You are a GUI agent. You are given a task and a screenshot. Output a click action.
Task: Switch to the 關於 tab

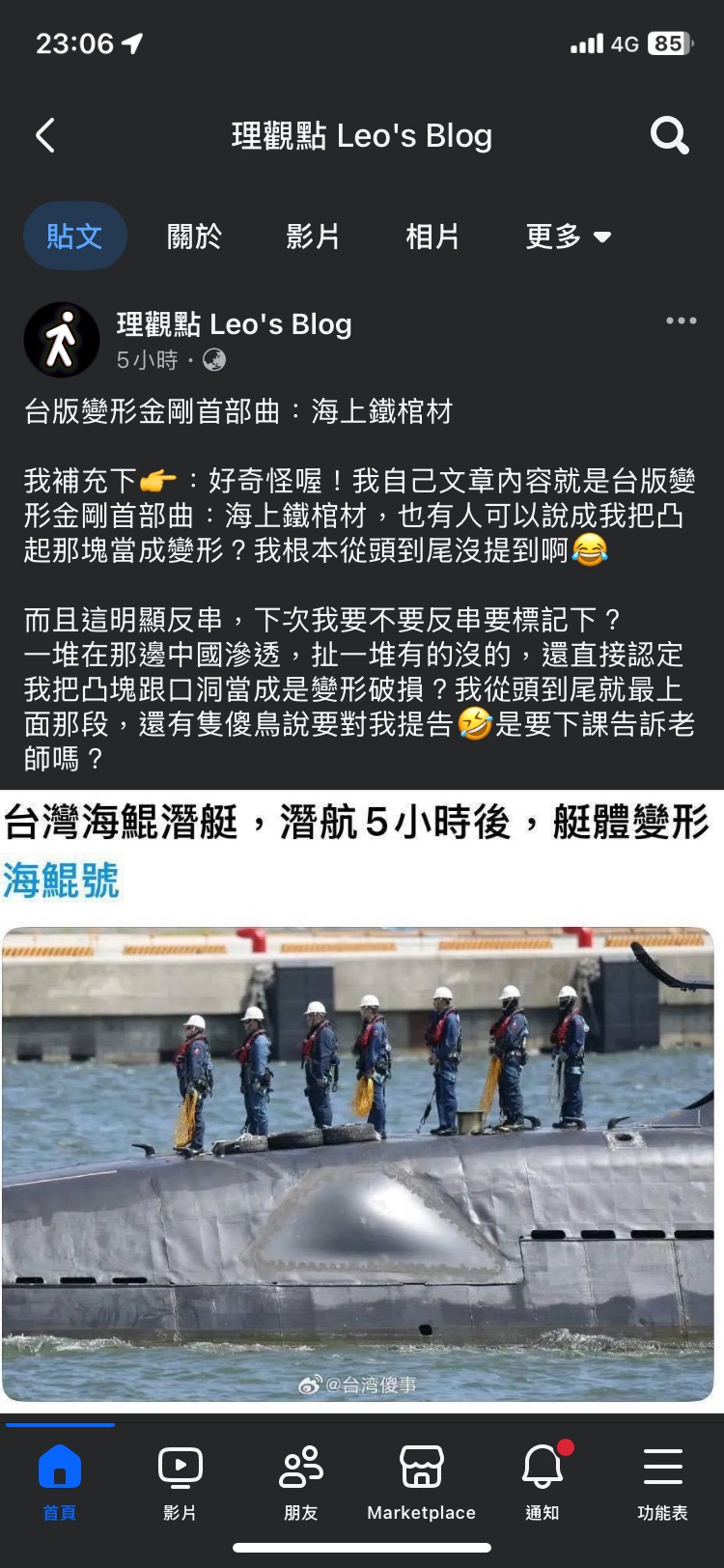tap(194, 236)
